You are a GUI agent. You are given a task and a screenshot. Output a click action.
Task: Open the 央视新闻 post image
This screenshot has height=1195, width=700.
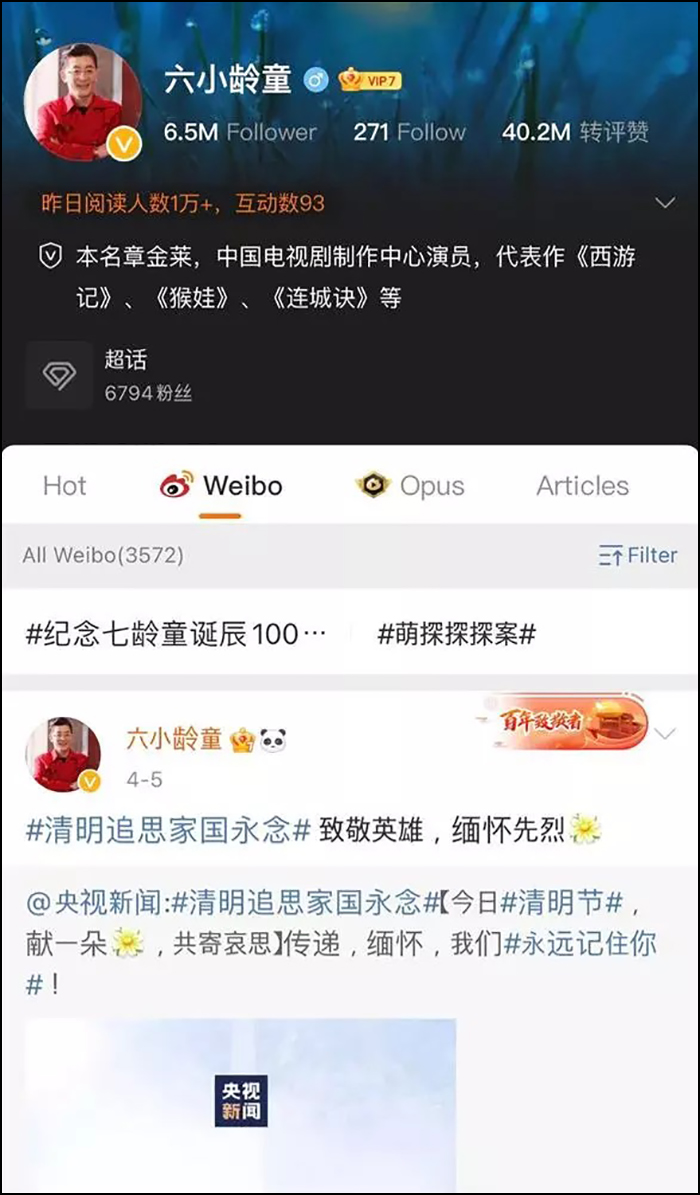241,1105
